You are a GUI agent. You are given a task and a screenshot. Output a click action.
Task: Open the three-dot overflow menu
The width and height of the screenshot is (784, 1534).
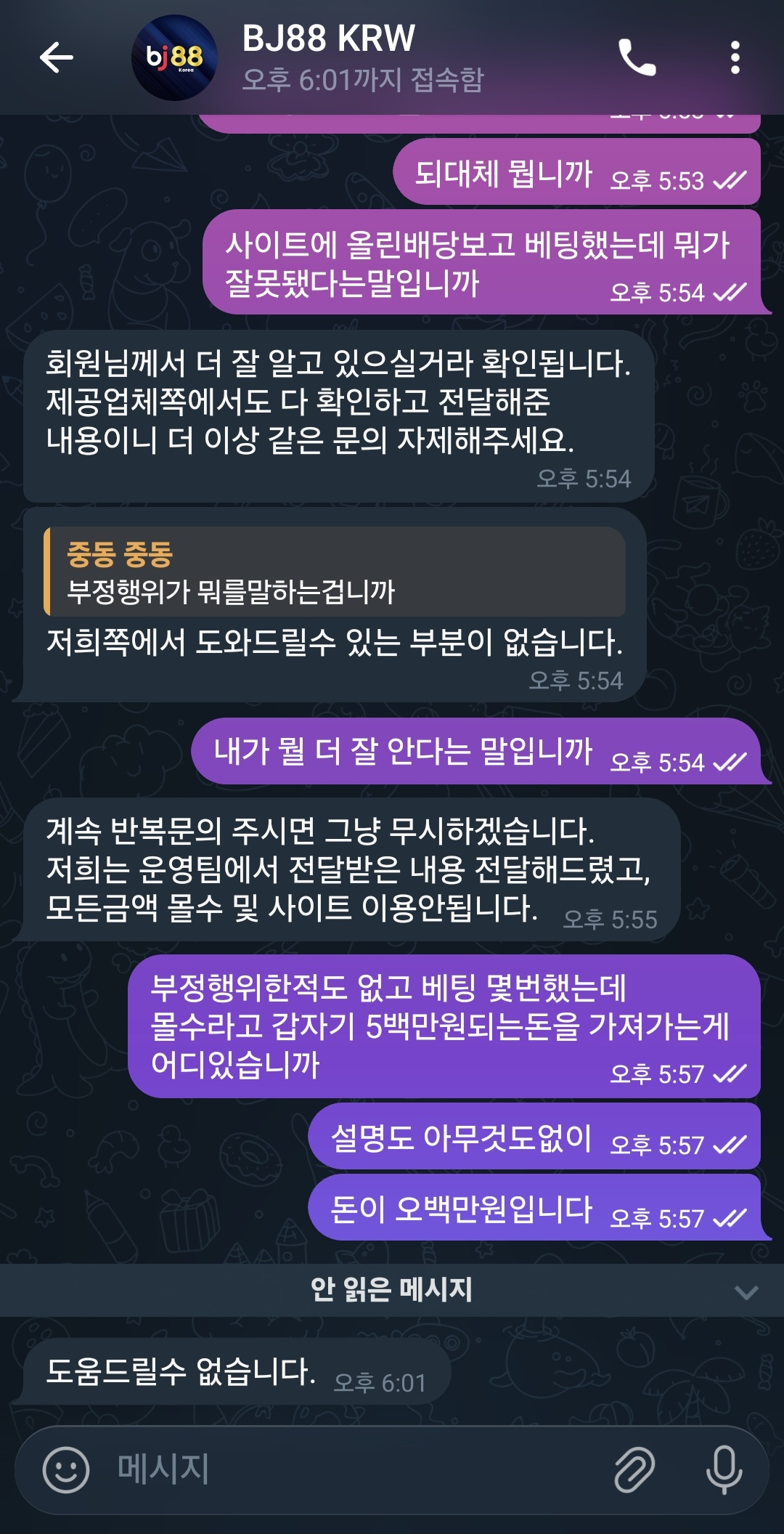click(x=735, y=57)
